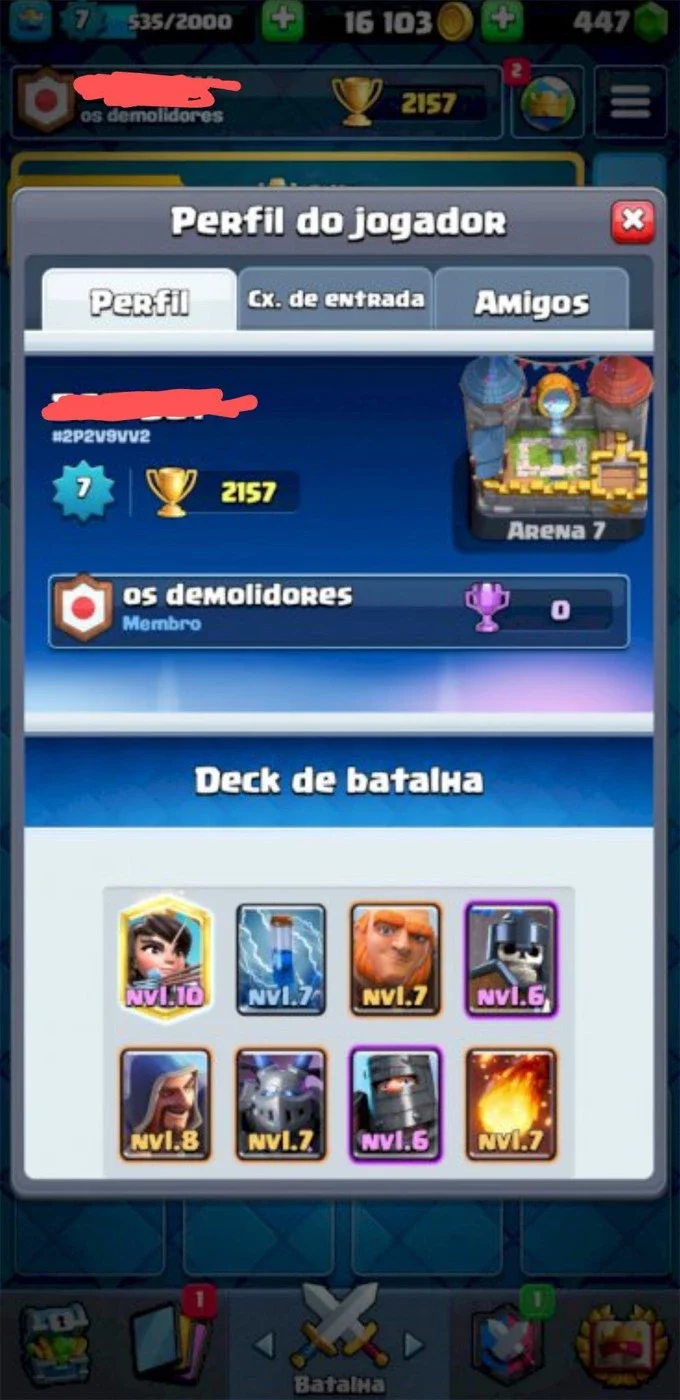Open the os demolidores clan row

(339, 610)
